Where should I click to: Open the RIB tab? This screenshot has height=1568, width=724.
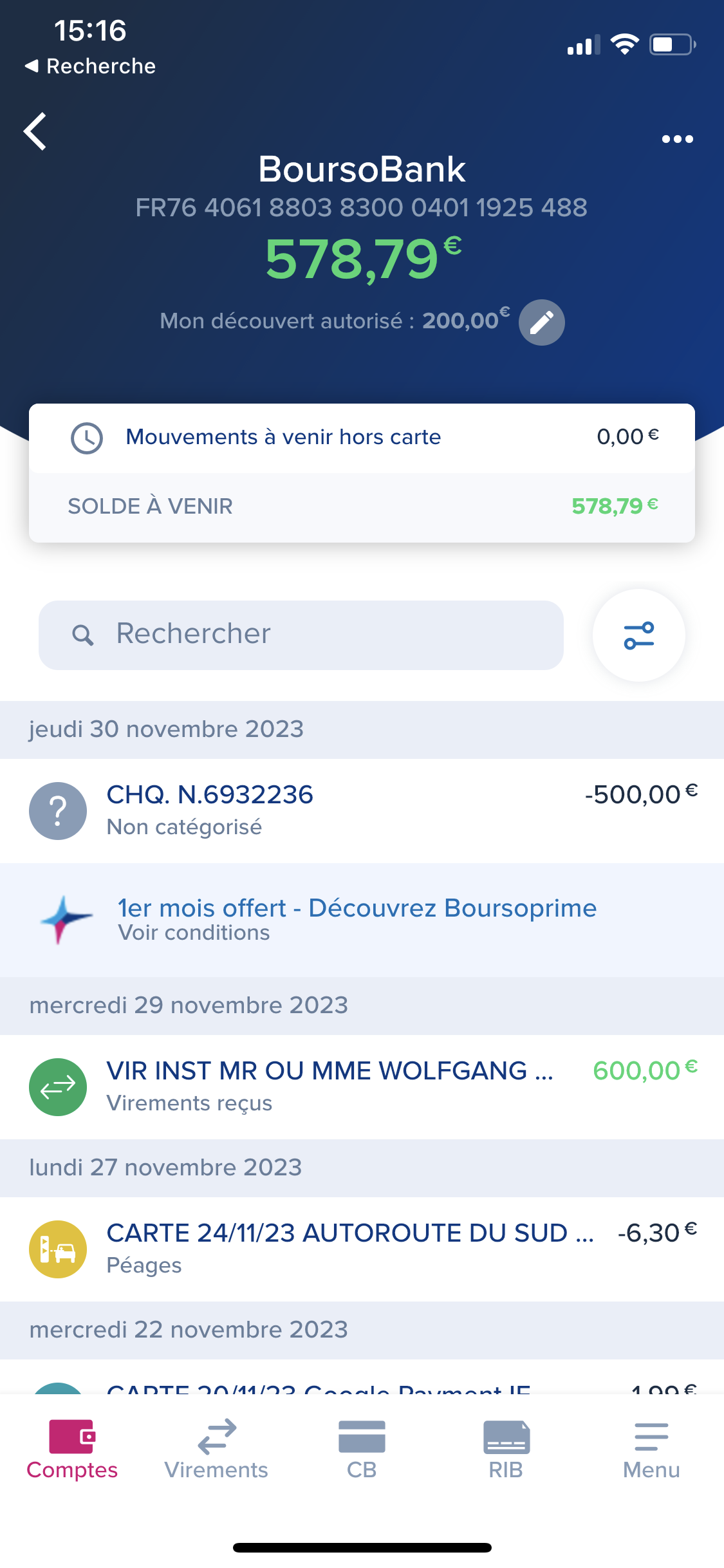506,1450
